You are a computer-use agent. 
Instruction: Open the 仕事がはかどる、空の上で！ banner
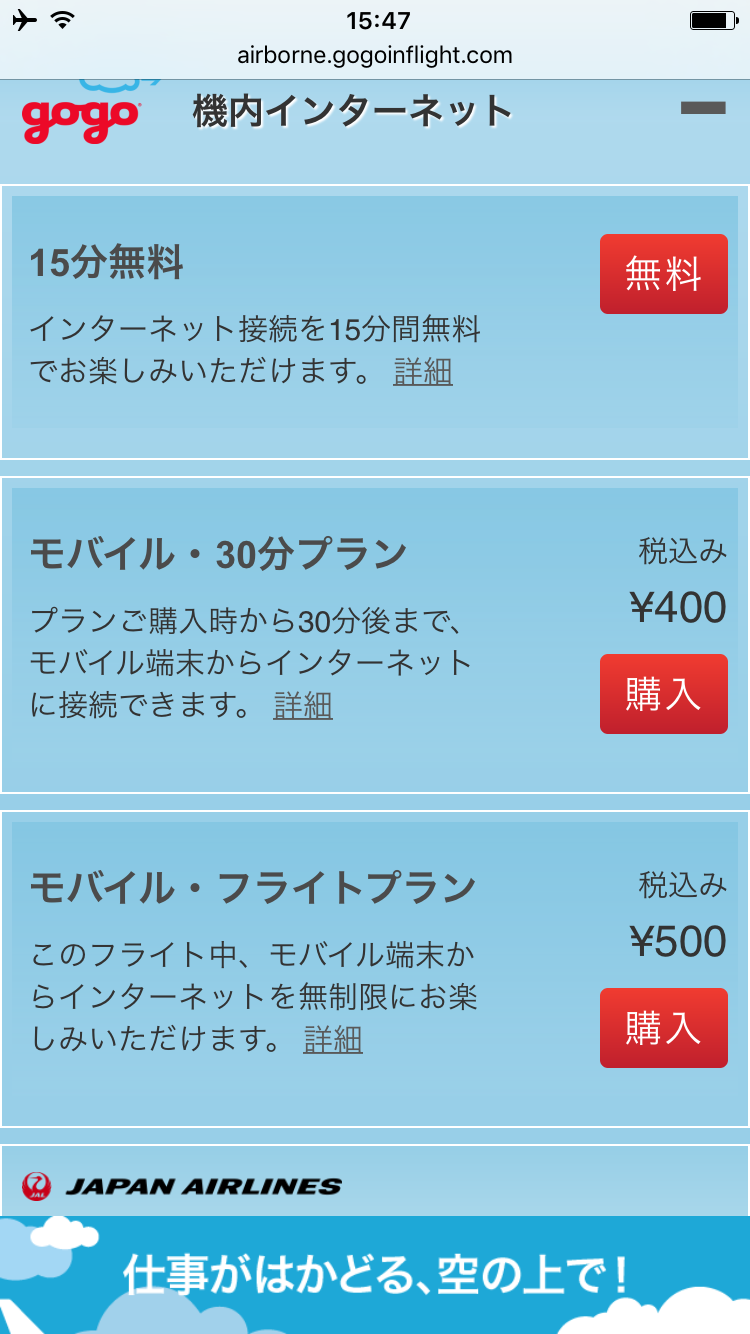[375, 1275]
